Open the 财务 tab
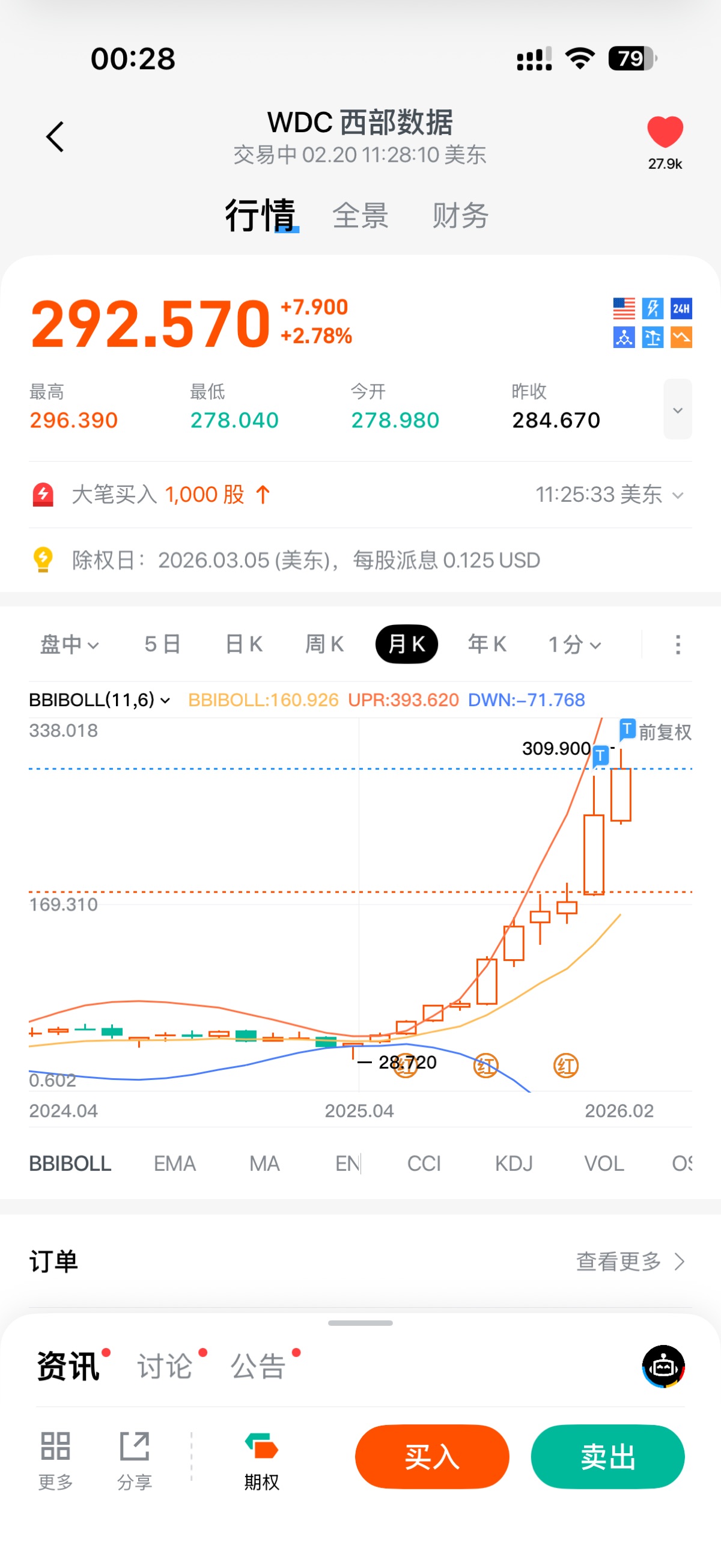 tap(460, 216)
